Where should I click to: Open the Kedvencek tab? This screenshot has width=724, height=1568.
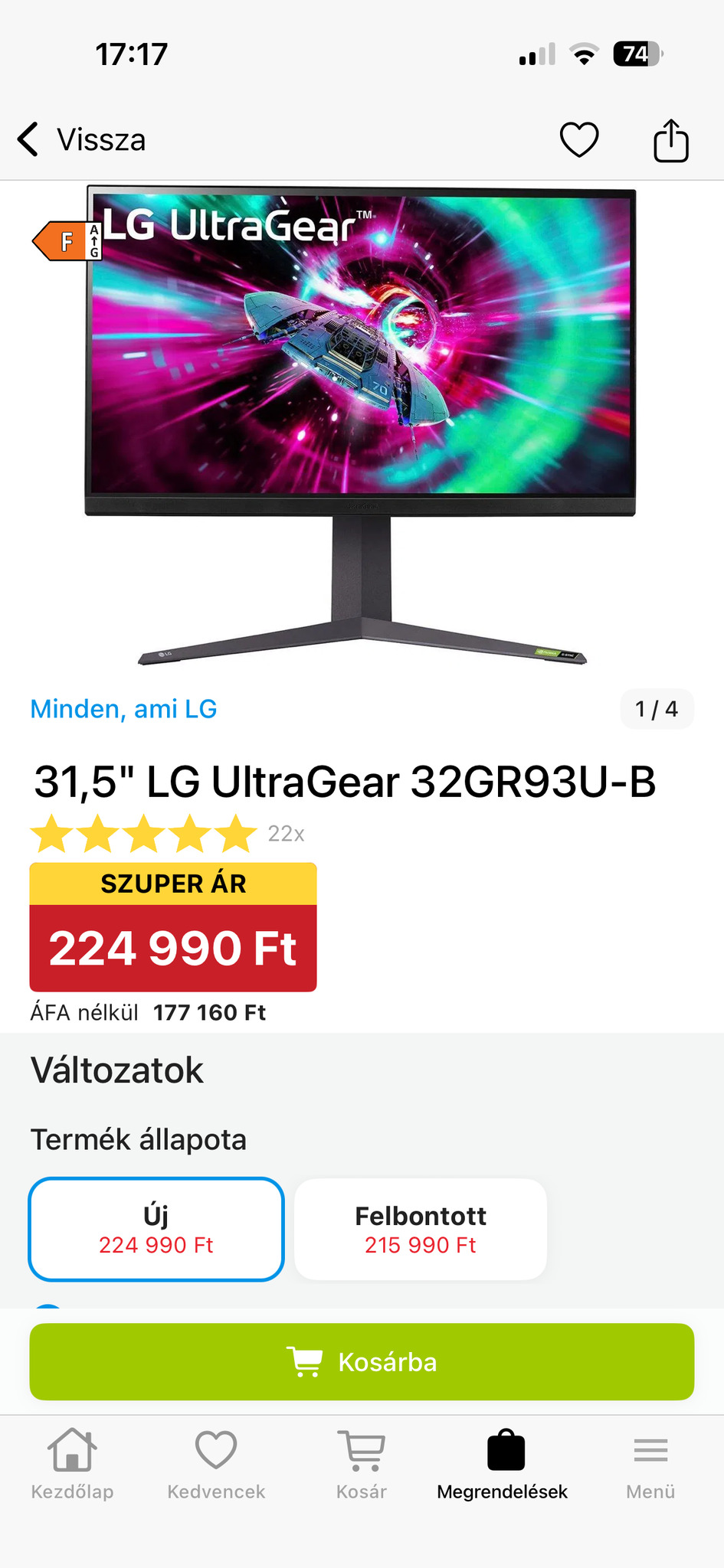pyautogui.click(x=216, y=1464)
